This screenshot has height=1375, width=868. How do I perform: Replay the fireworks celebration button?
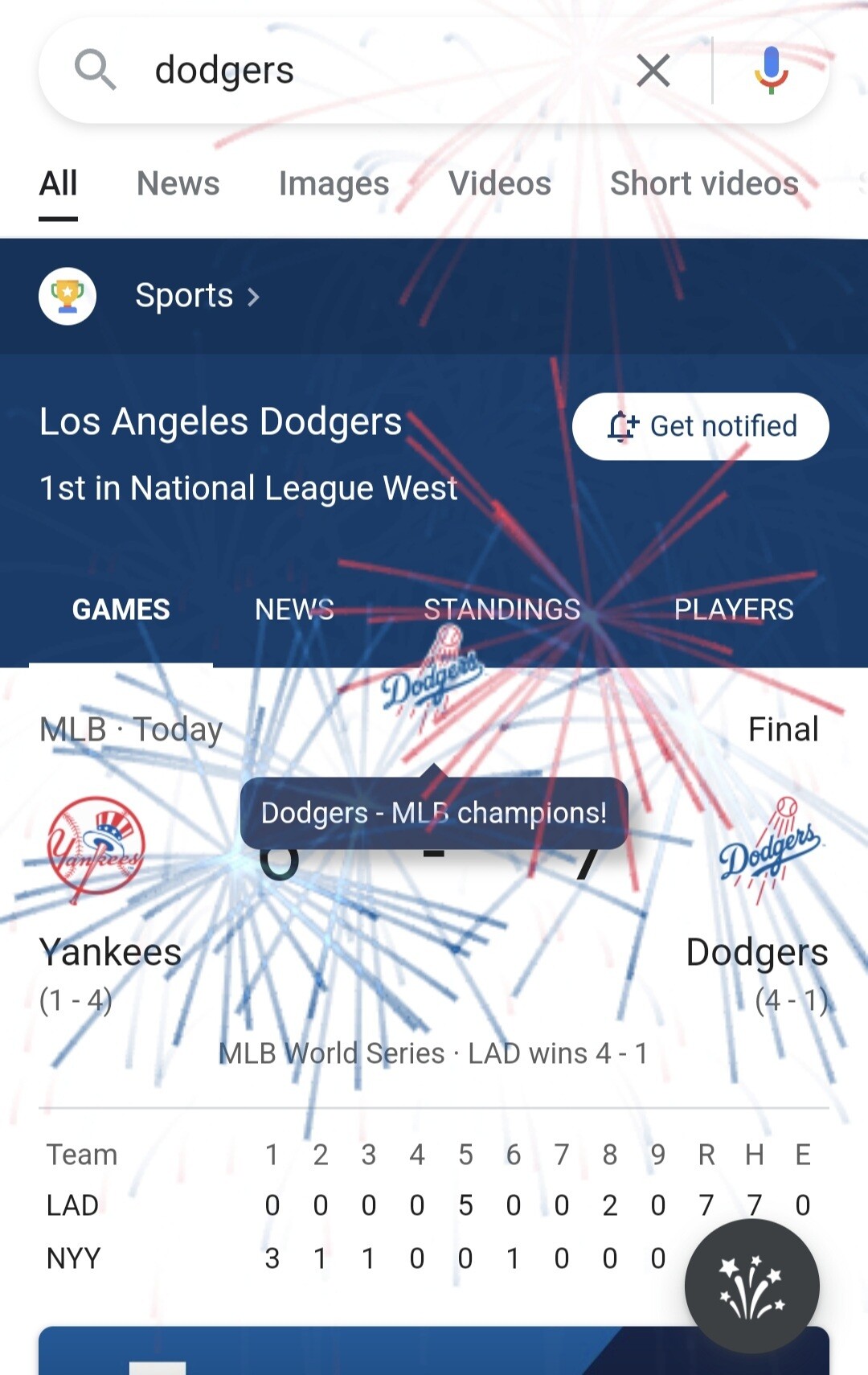tap(751, 1286)
